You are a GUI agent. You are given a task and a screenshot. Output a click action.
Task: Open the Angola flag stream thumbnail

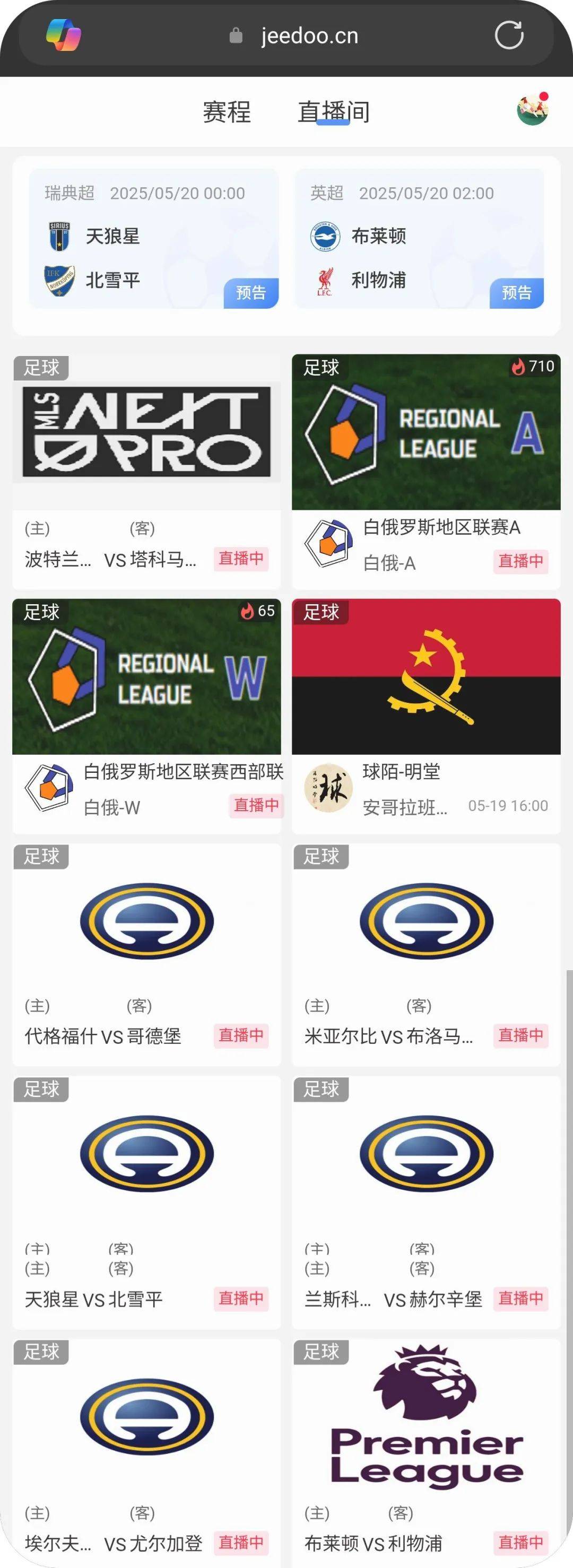[x=426, y=676]
